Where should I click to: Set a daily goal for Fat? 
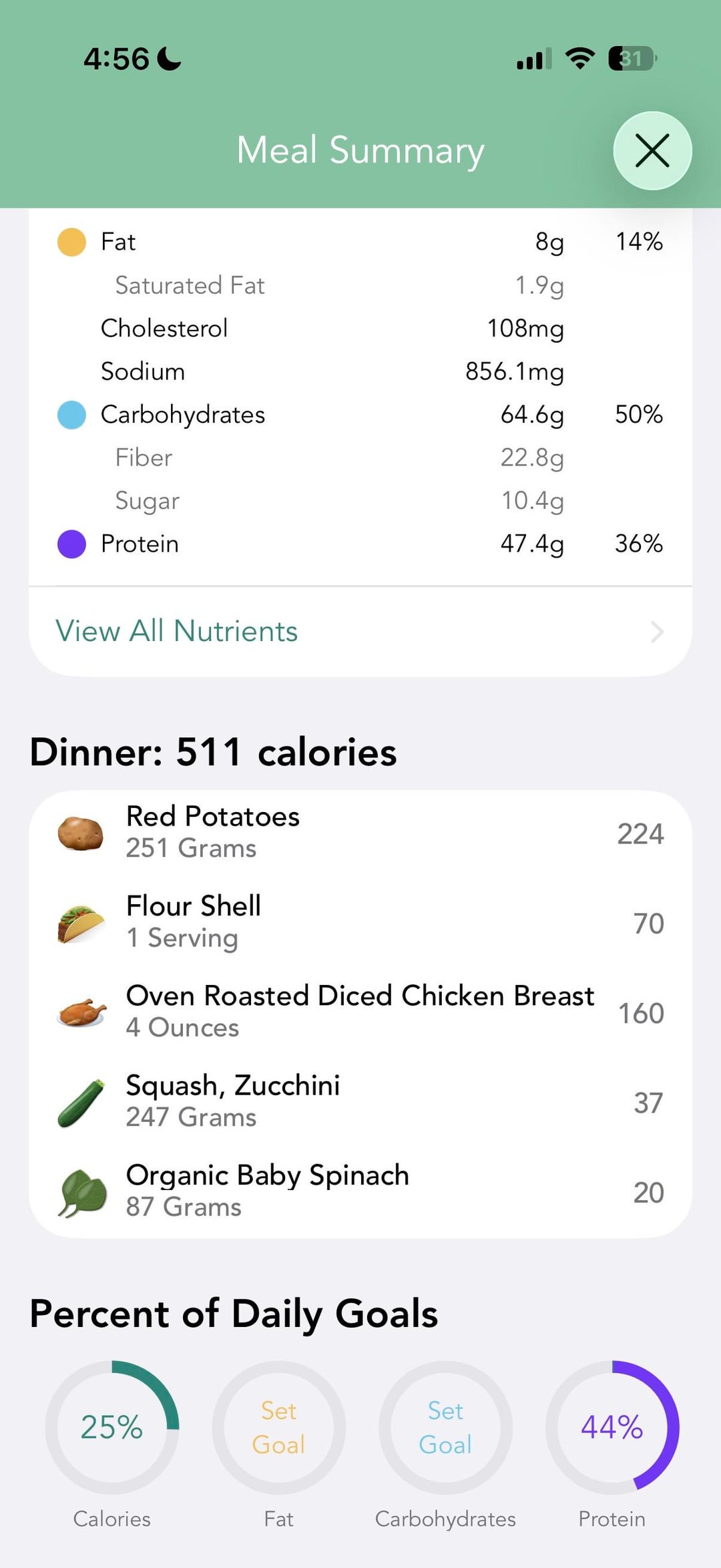click(278, 1427)
